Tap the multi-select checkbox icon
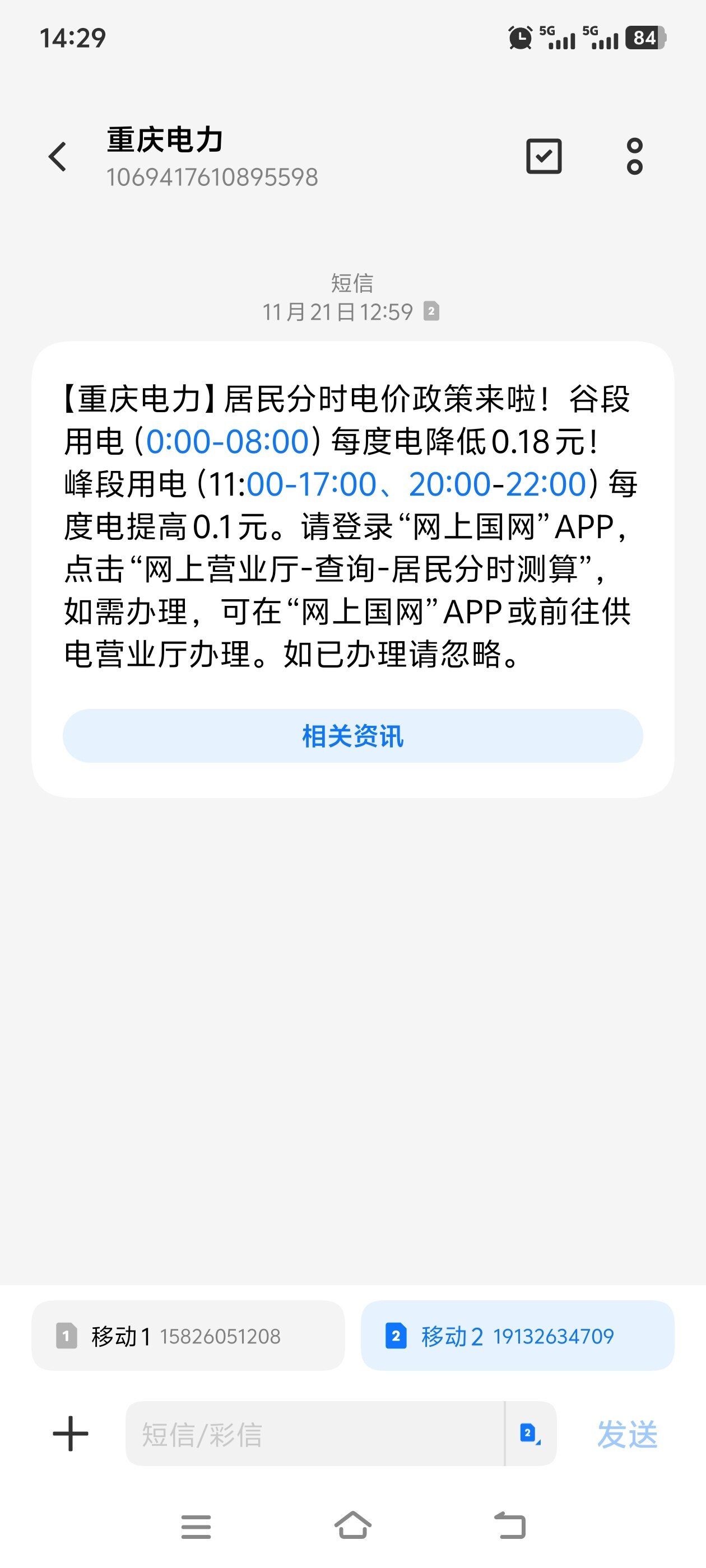Image resolution: width=706 pixels, height=1568 pixels. pos(544,156)
